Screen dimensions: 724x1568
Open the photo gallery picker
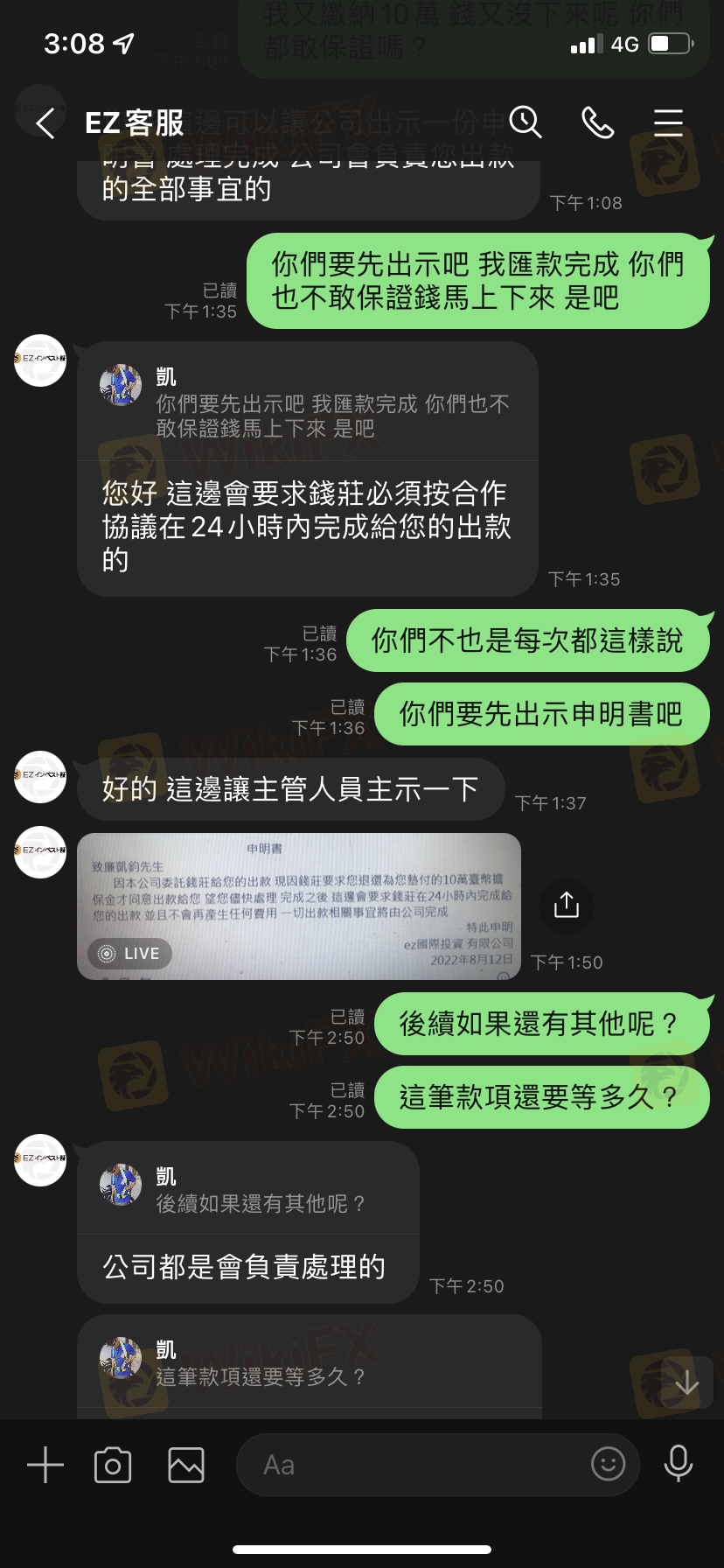click(186, 1465)
